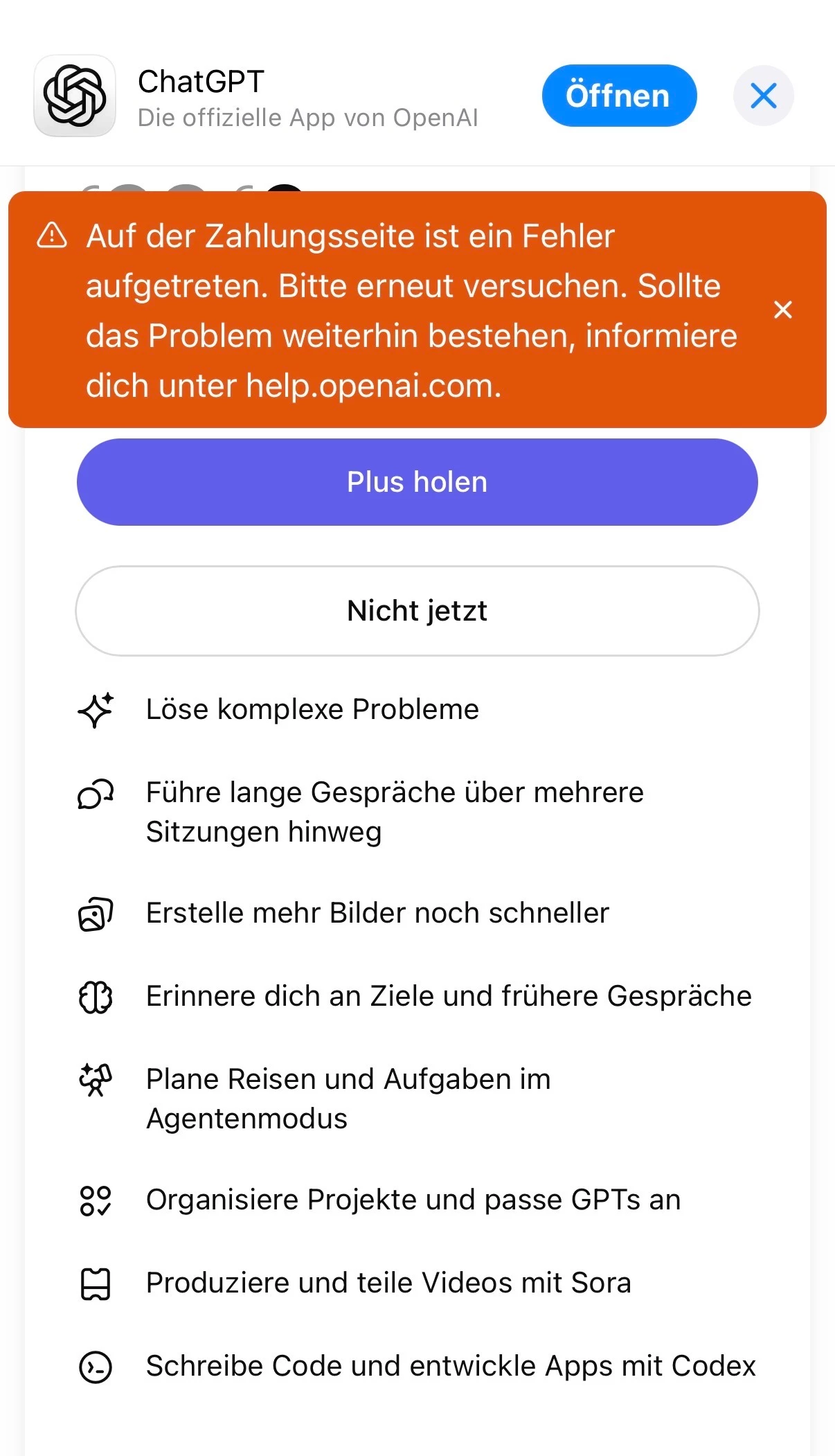Dismiss the orange payment error message
This screenshot has height=1456, width=835.
point(782,310)
